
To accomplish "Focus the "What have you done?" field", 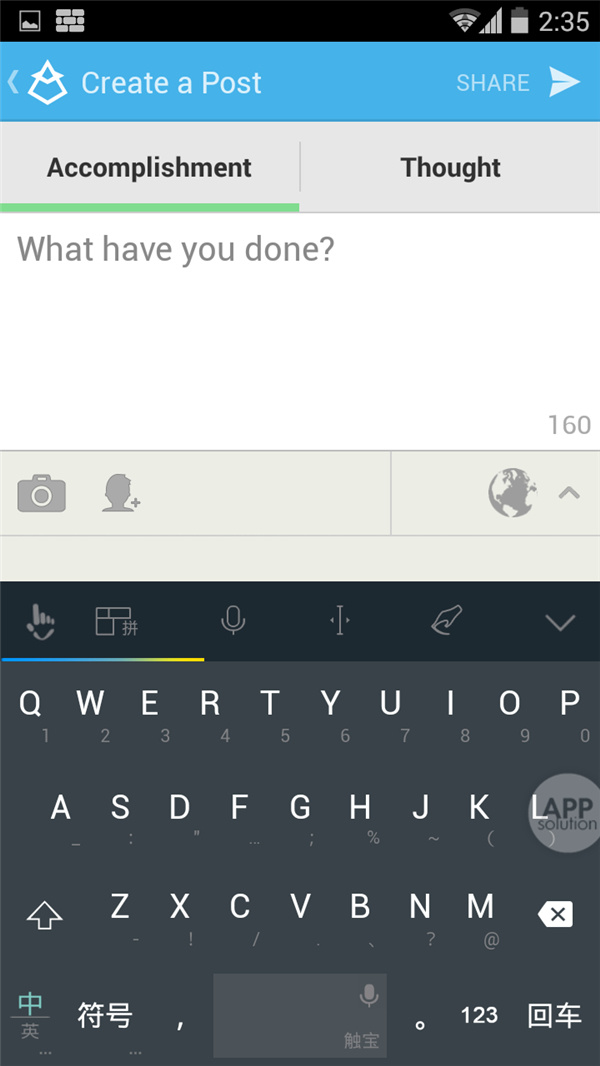I will click(300, 320).
